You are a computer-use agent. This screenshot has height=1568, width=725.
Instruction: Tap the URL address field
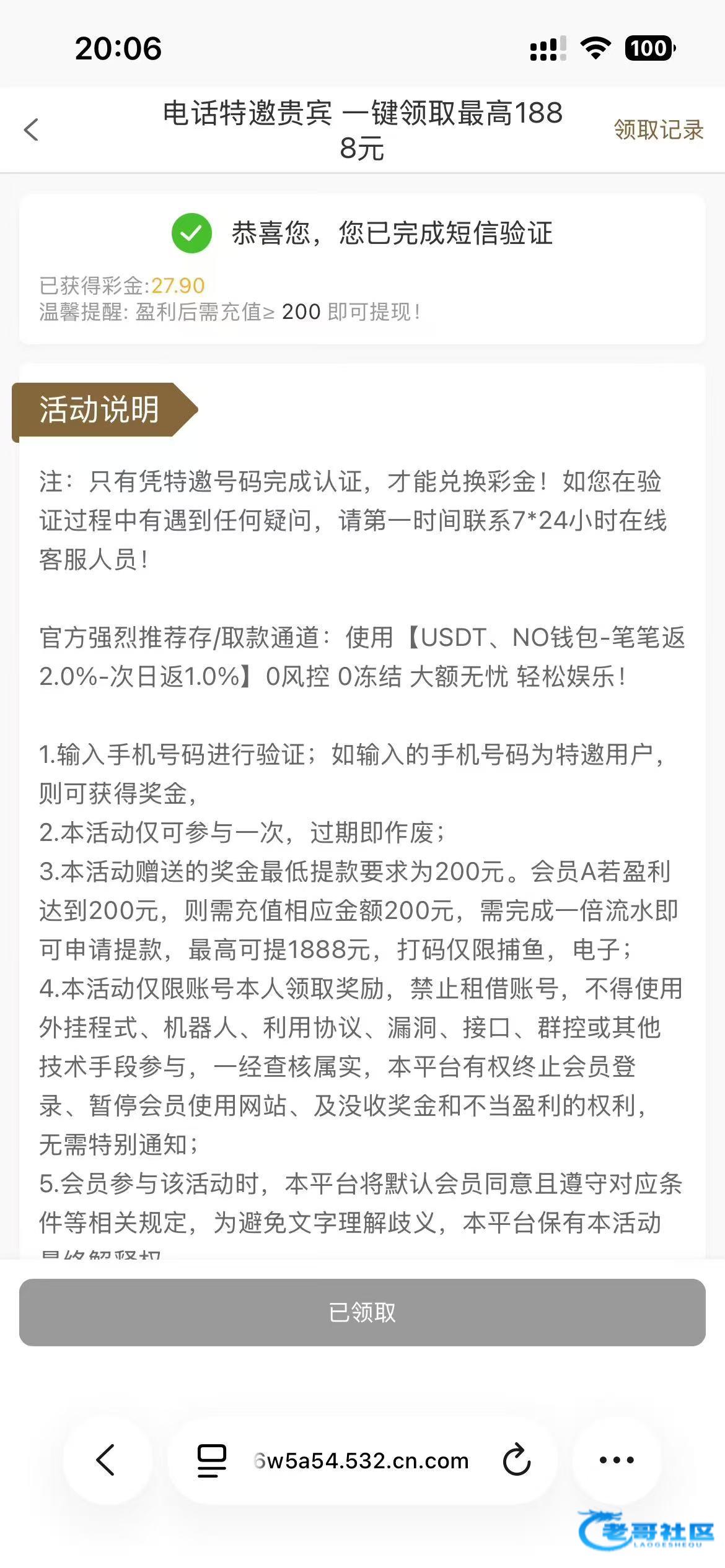(x=361, y=1461)
